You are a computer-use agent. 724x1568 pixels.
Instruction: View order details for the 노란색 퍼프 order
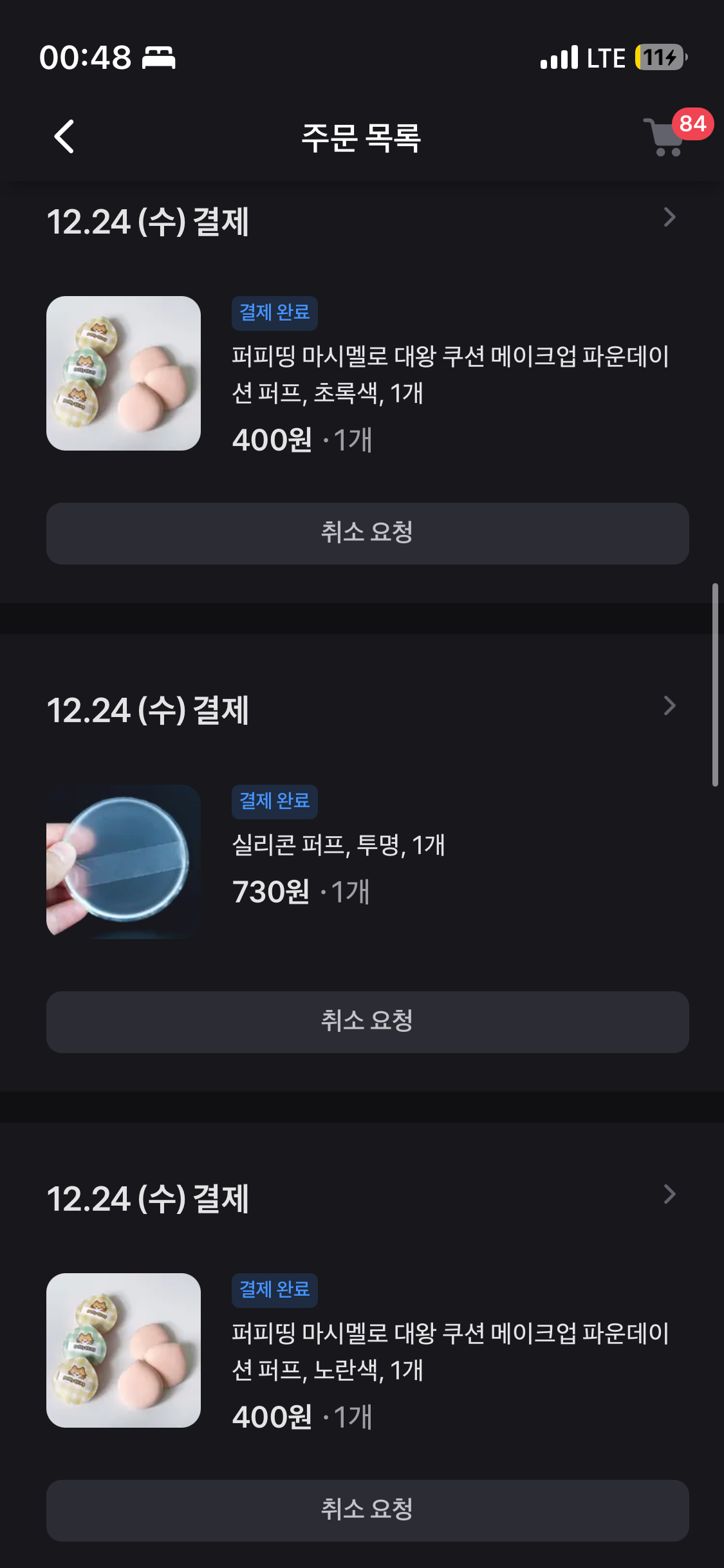pyautogui.click(x=669, y=1195)
